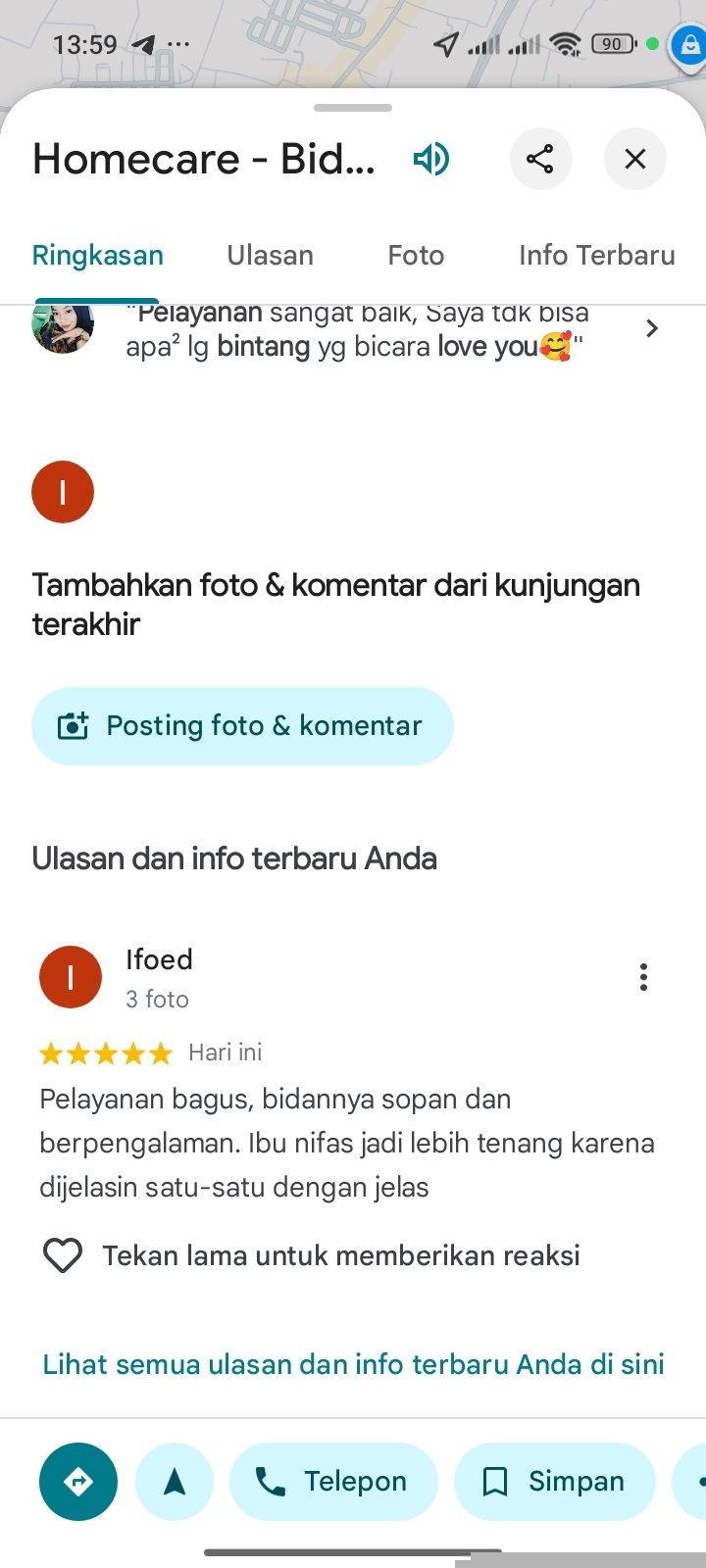Open Lihat semua ulasan dan info terbaru link
The image size is (706, 1568).
click(353, 1364)
